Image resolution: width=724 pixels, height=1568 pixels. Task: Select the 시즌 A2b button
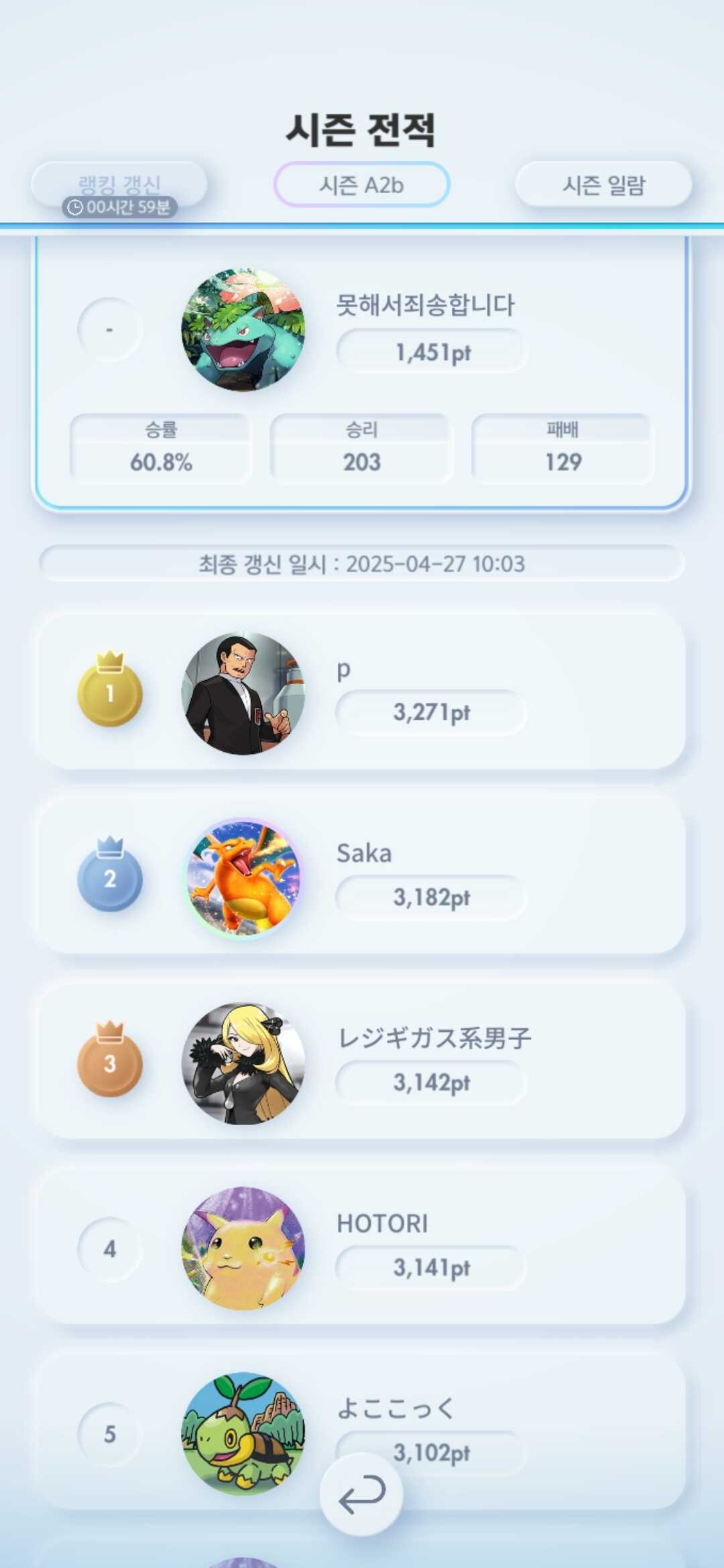point(361,184)
